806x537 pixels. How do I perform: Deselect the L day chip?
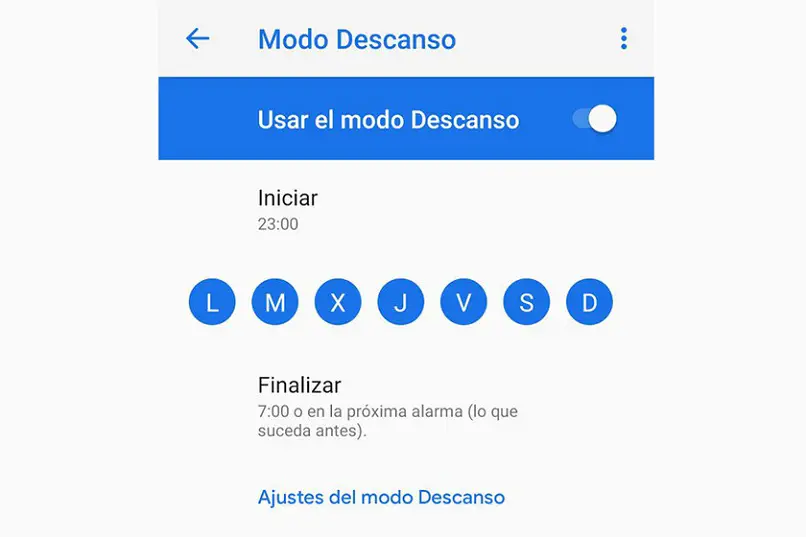[x=212, y=302]
